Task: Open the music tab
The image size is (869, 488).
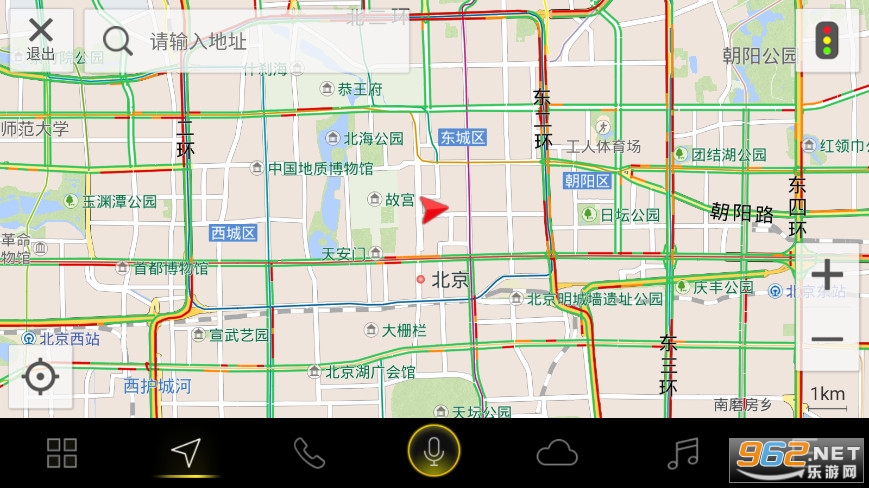Action: point(683,453)
